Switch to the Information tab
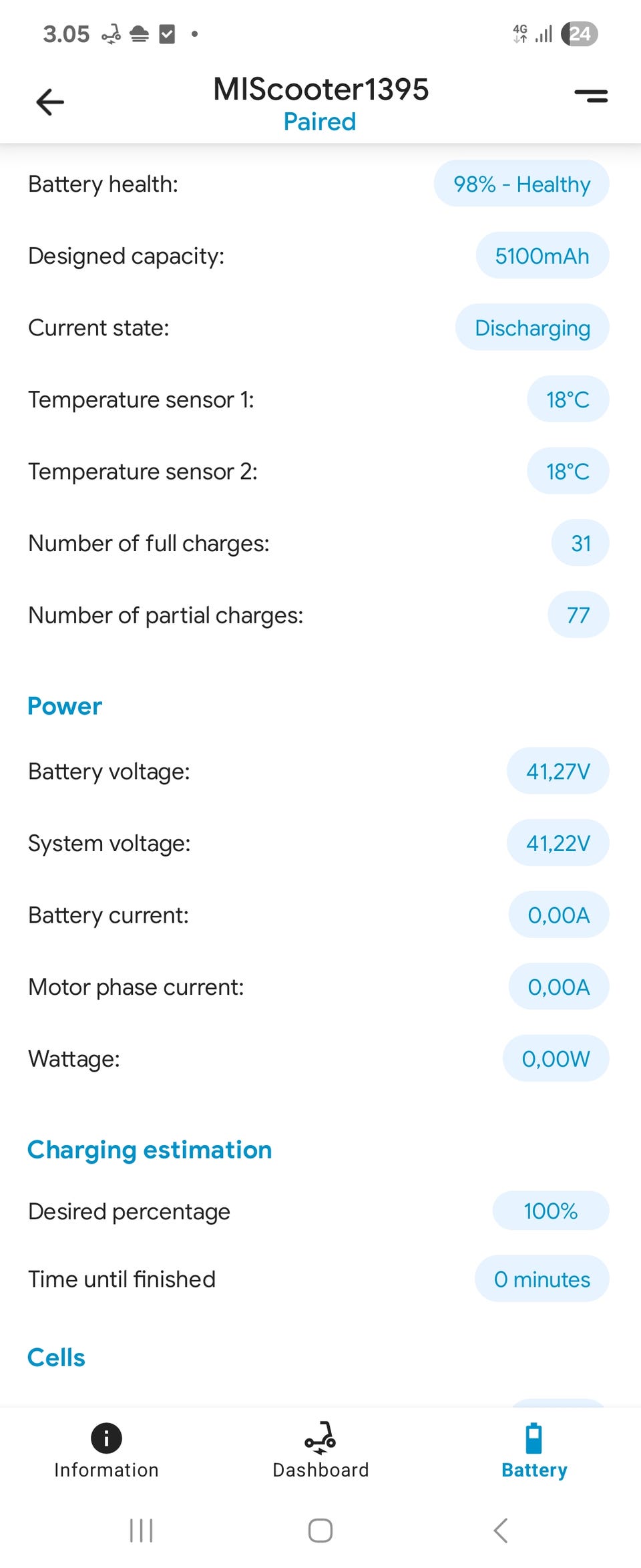 pos(106,1450)
